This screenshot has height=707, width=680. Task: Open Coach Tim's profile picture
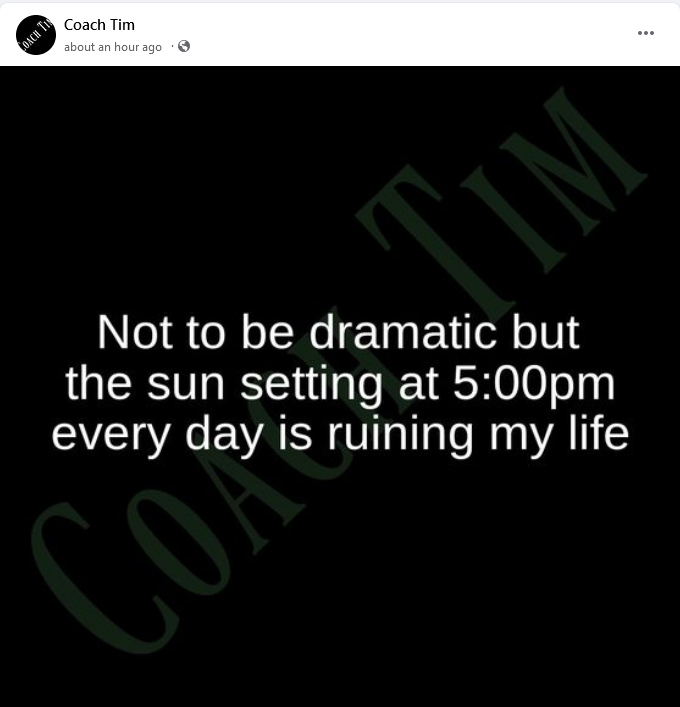pyautogui.click(x=35, y=35)
